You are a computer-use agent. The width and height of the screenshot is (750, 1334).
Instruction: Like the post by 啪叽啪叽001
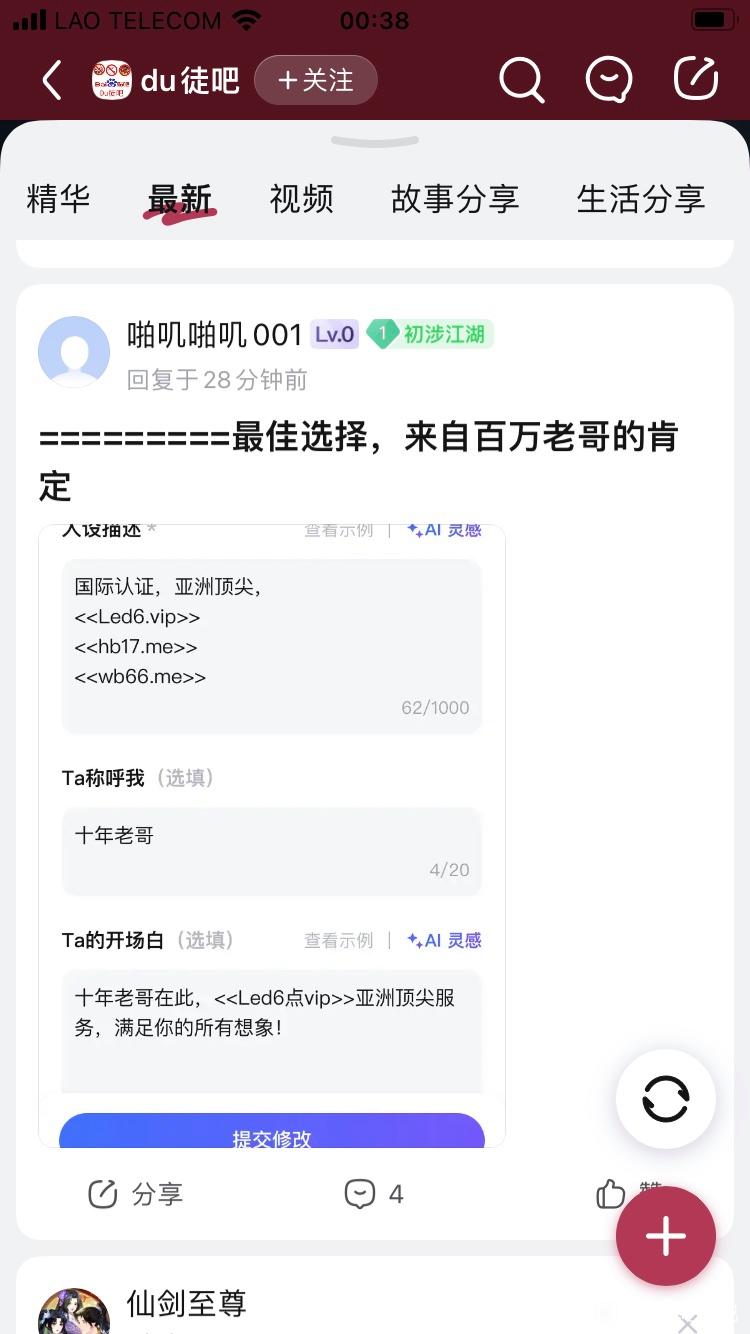[x=612, y=1193]
